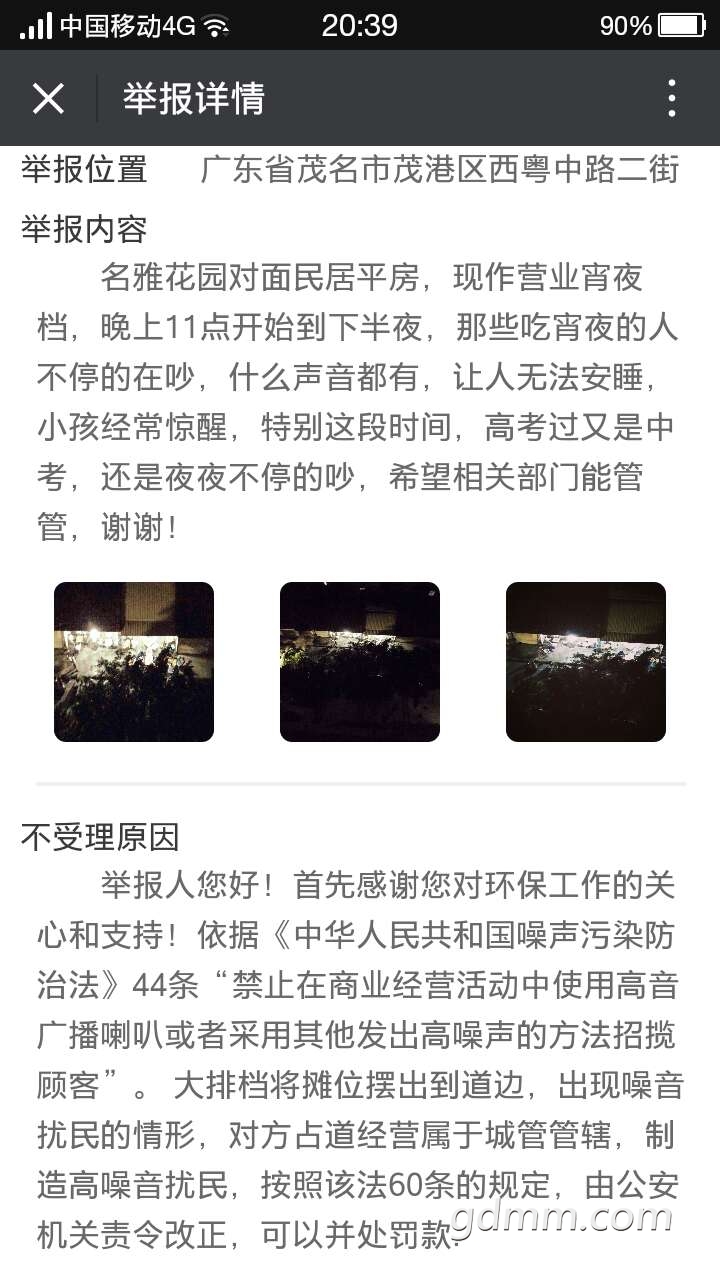Open the first attached report photo
This screenshot has height=1280, width=720.
tap(134, 662)
